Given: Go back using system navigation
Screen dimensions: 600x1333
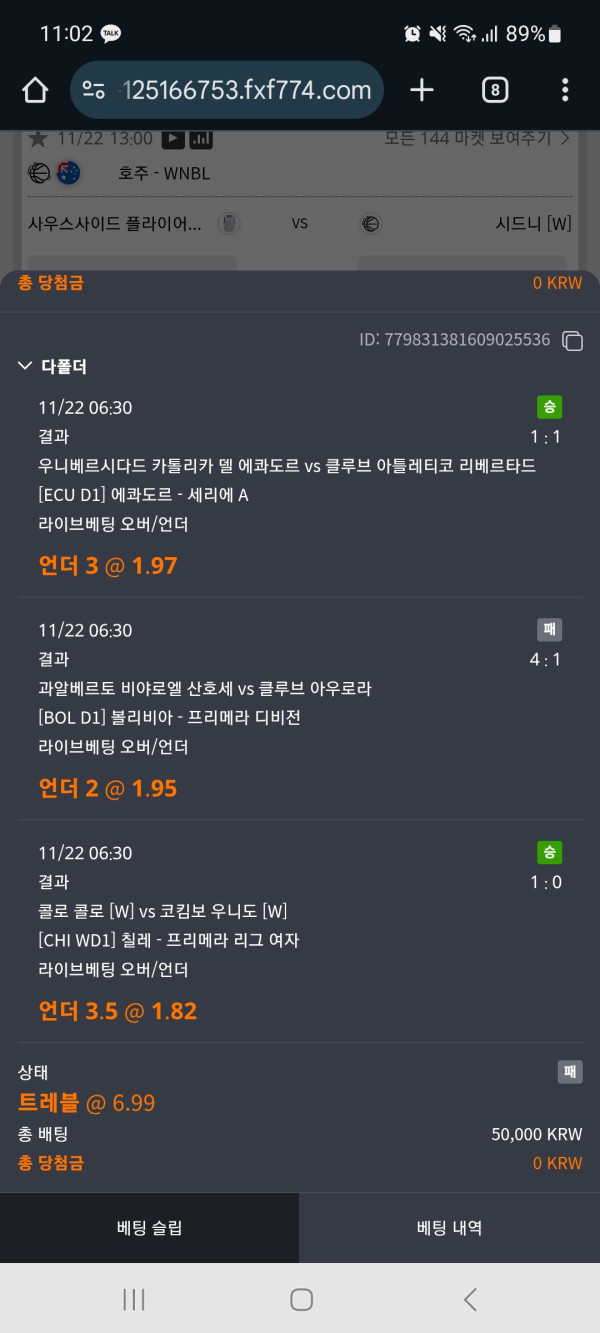Looking at the screenshot, I should tap(470, 1299).
